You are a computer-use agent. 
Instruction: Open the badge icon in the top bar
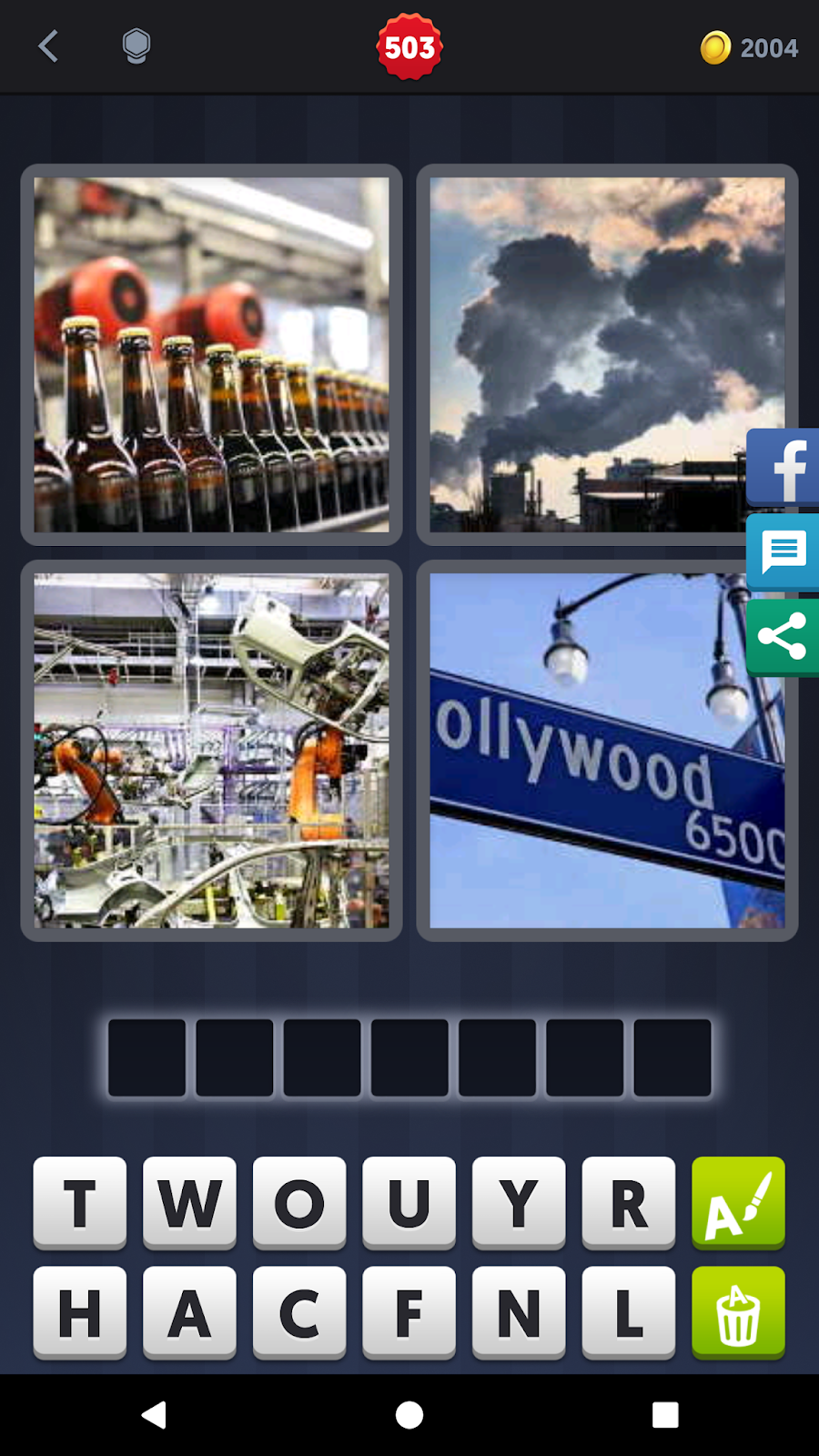point(136,46)
